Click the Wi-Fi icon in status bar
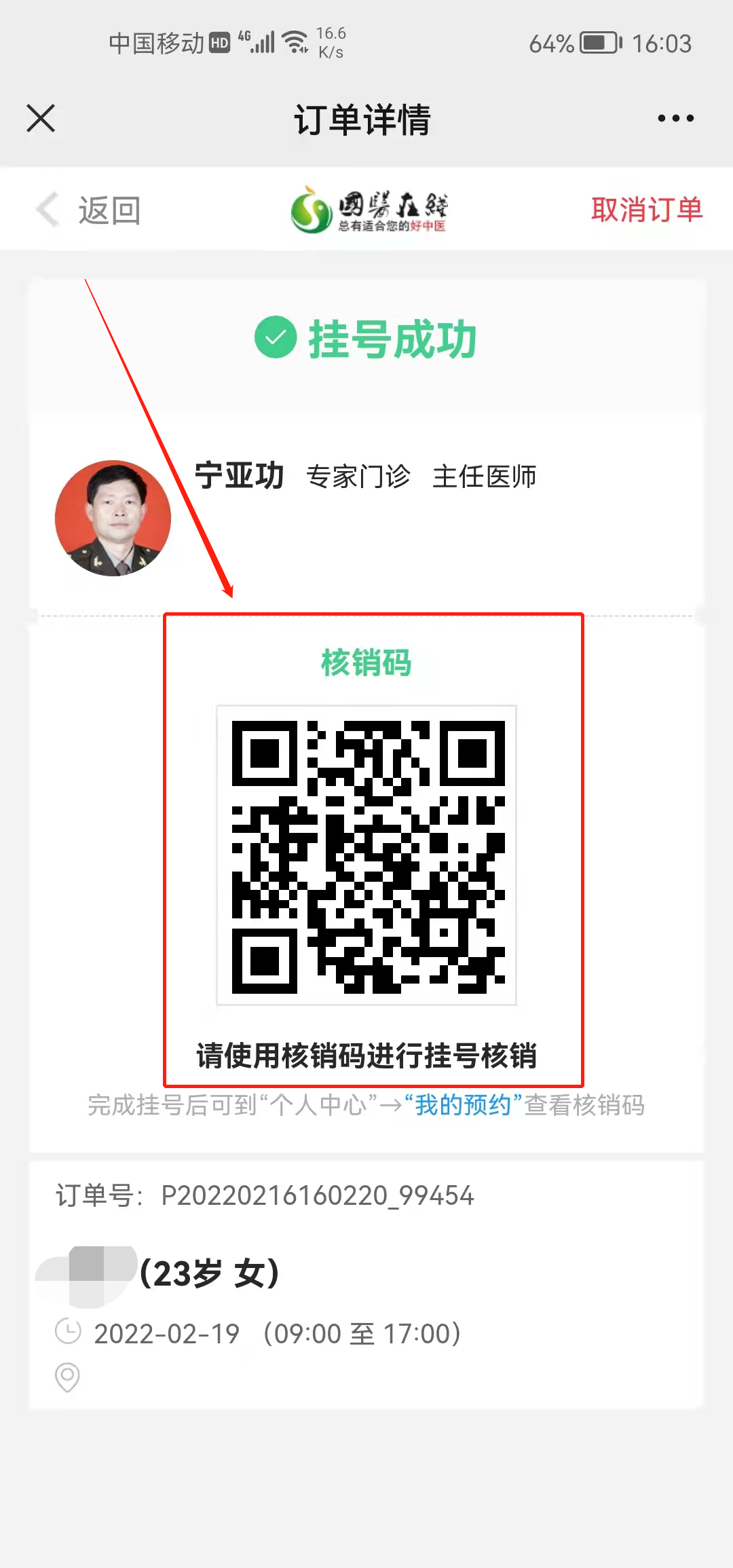 pos(295,42)
